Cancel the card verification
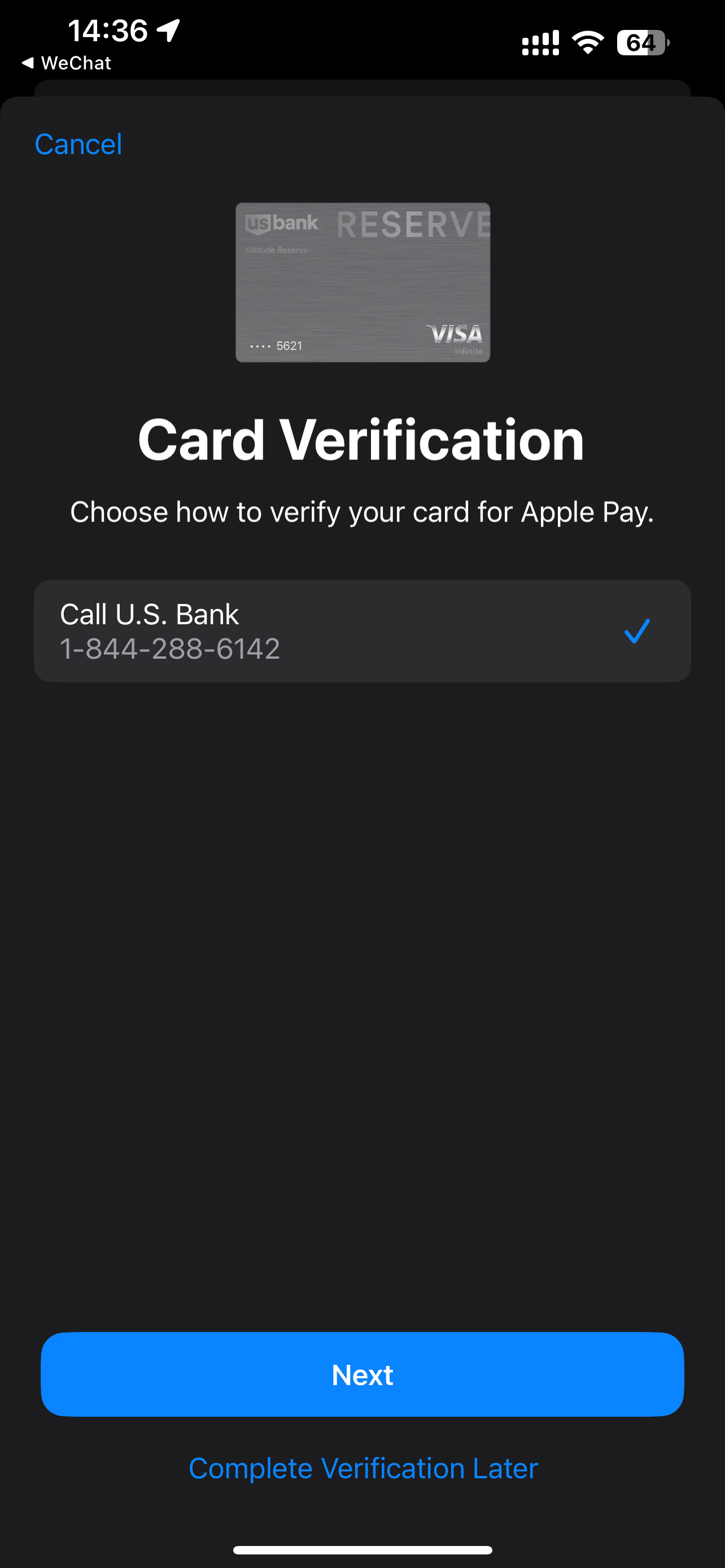Image resolution: width=725 pixels, height=1568 pixels. tap(78, 144)
